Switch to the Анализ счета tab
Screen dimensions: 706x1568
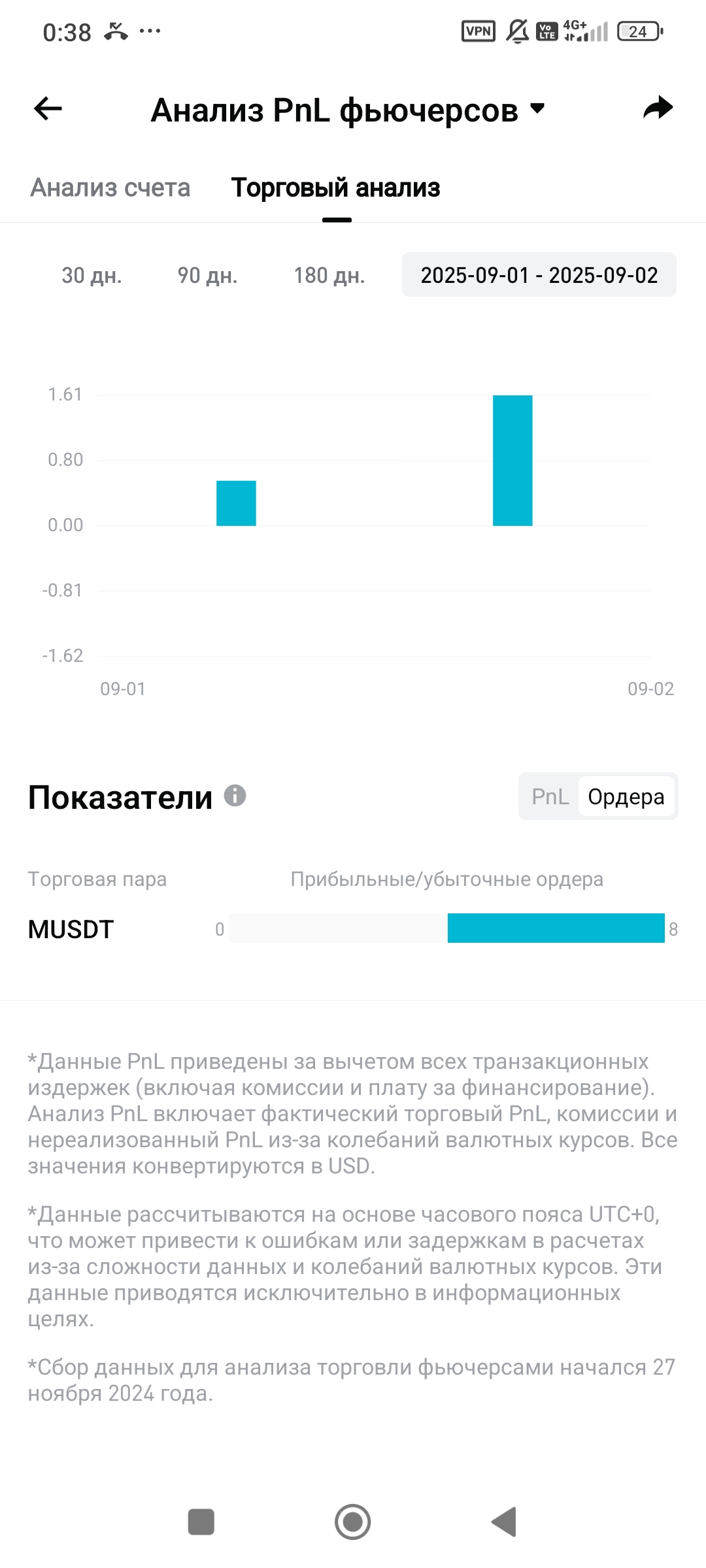(x=110, y=188)
